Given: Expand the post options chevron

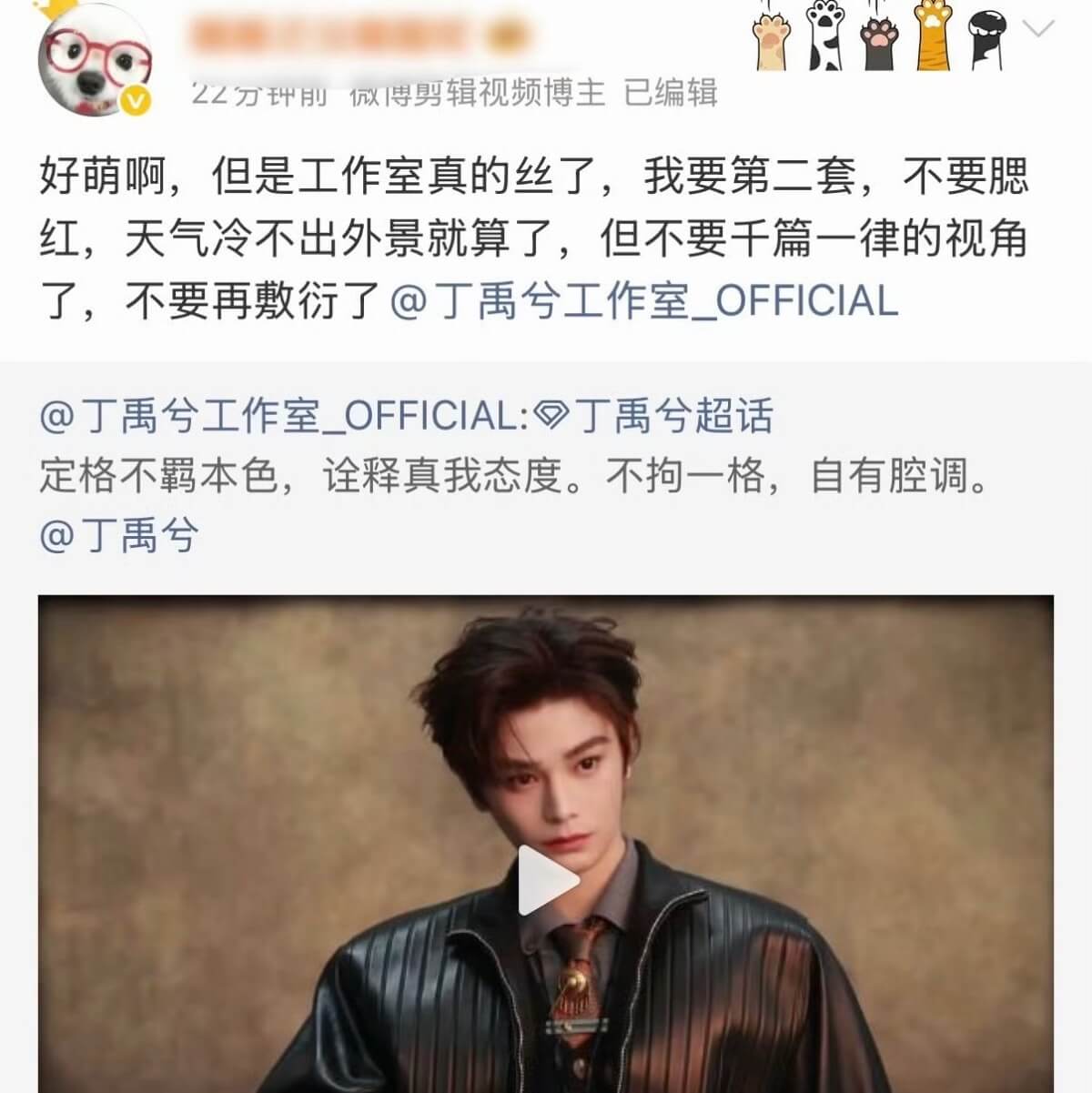Looking at the screenshot, I should point(1037,29).
